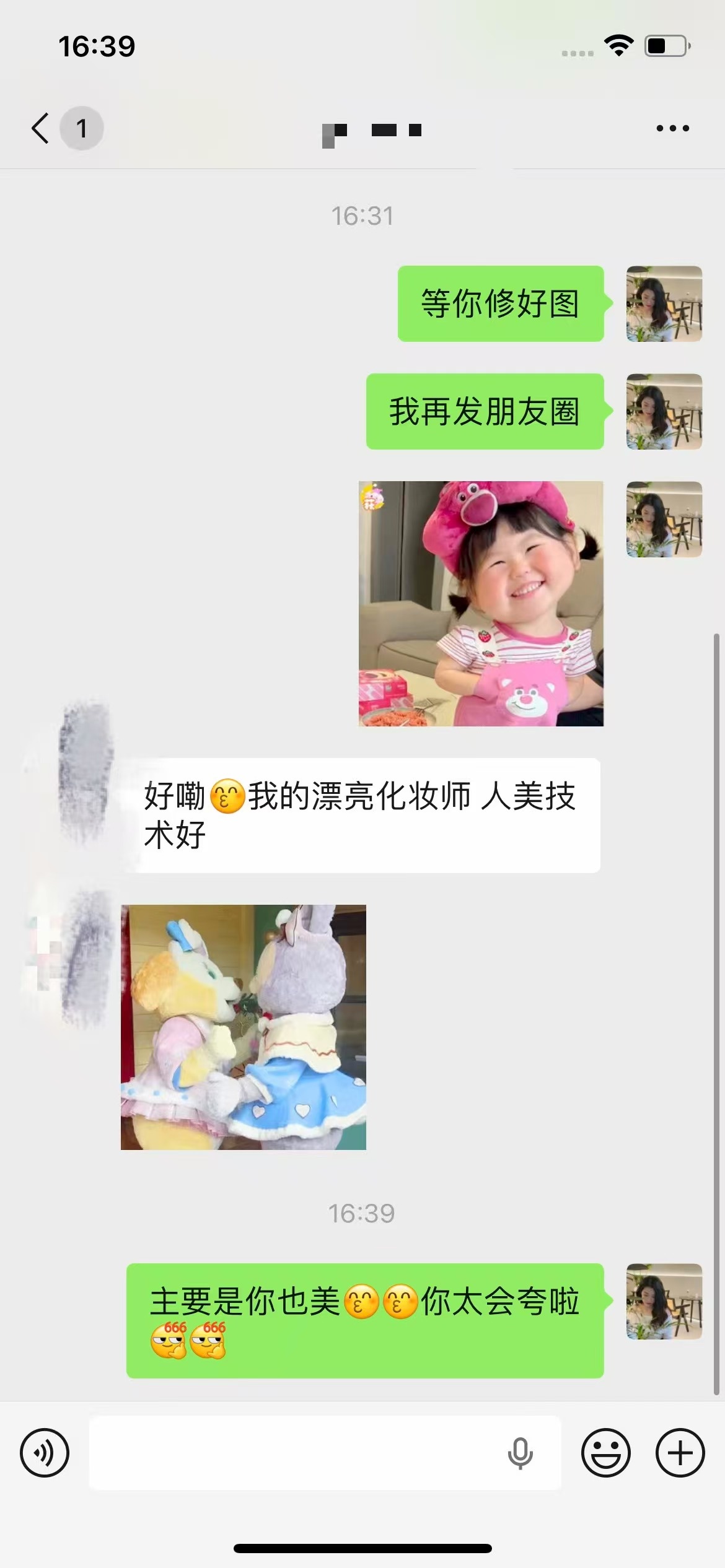The image size is (725, 1568).
Task: Open sender avatar beside 等你修好图
Action: point(664,303)
